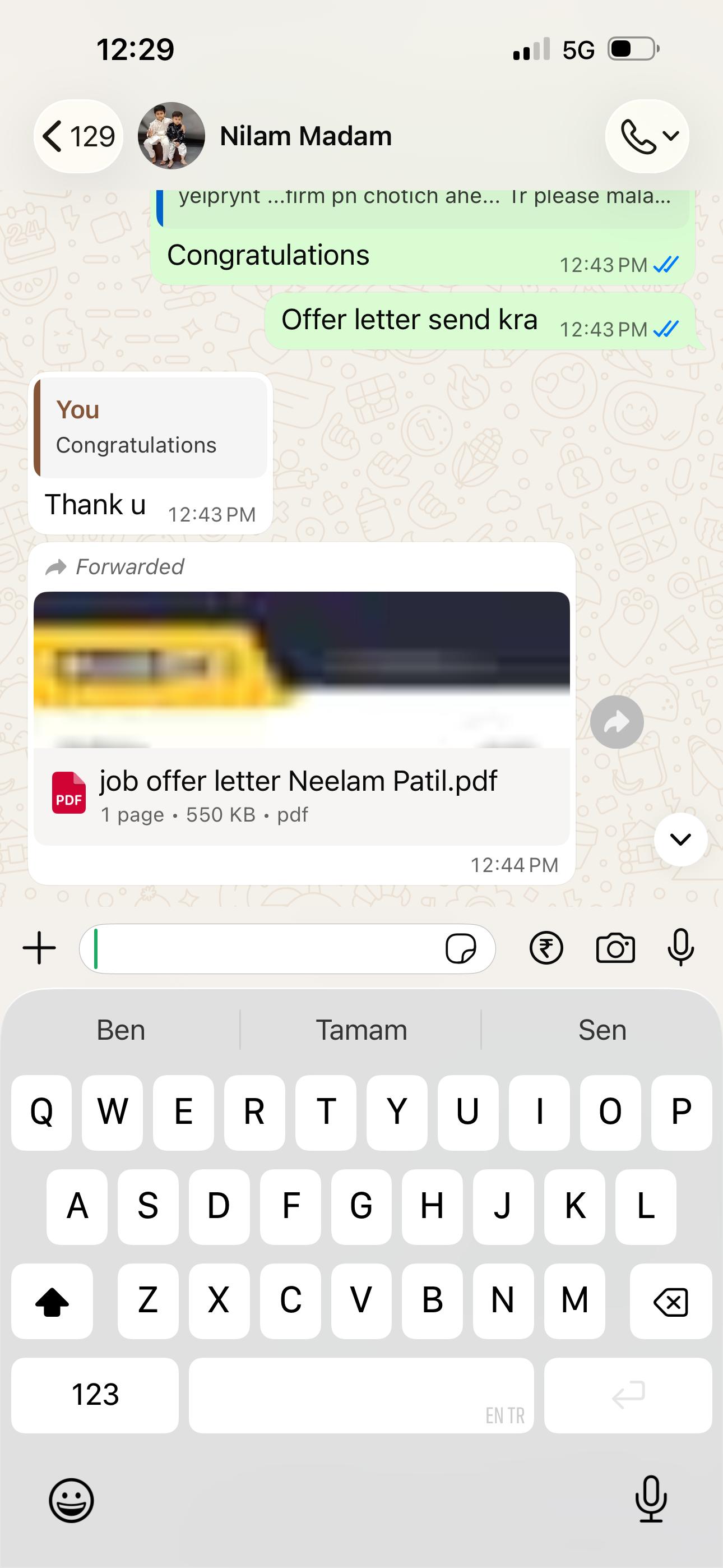Start keyboard dictation microphone
723x1568 pixels.
[651, 1498]
